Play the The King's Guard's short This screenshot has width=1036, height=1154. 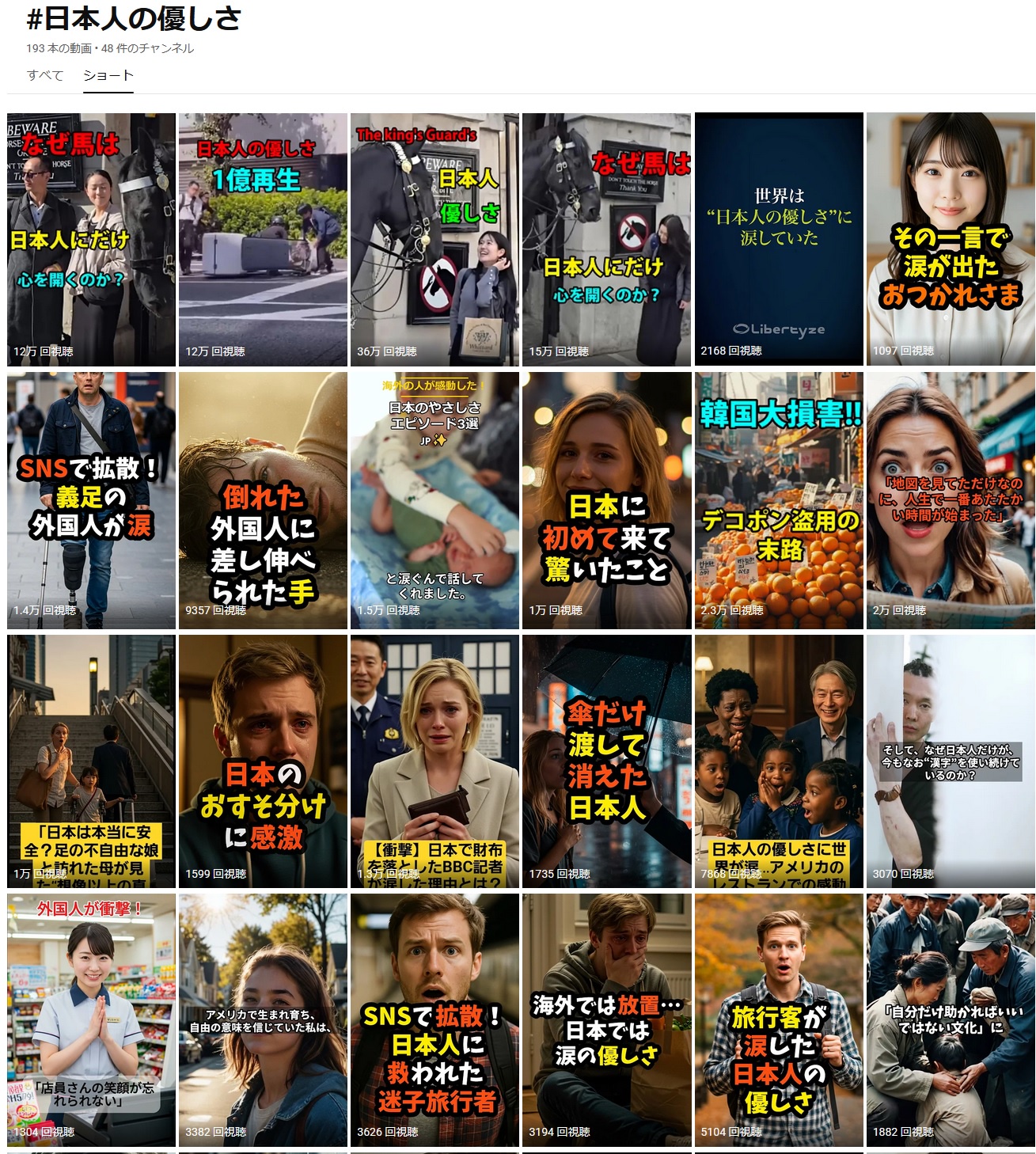point(435,239)
